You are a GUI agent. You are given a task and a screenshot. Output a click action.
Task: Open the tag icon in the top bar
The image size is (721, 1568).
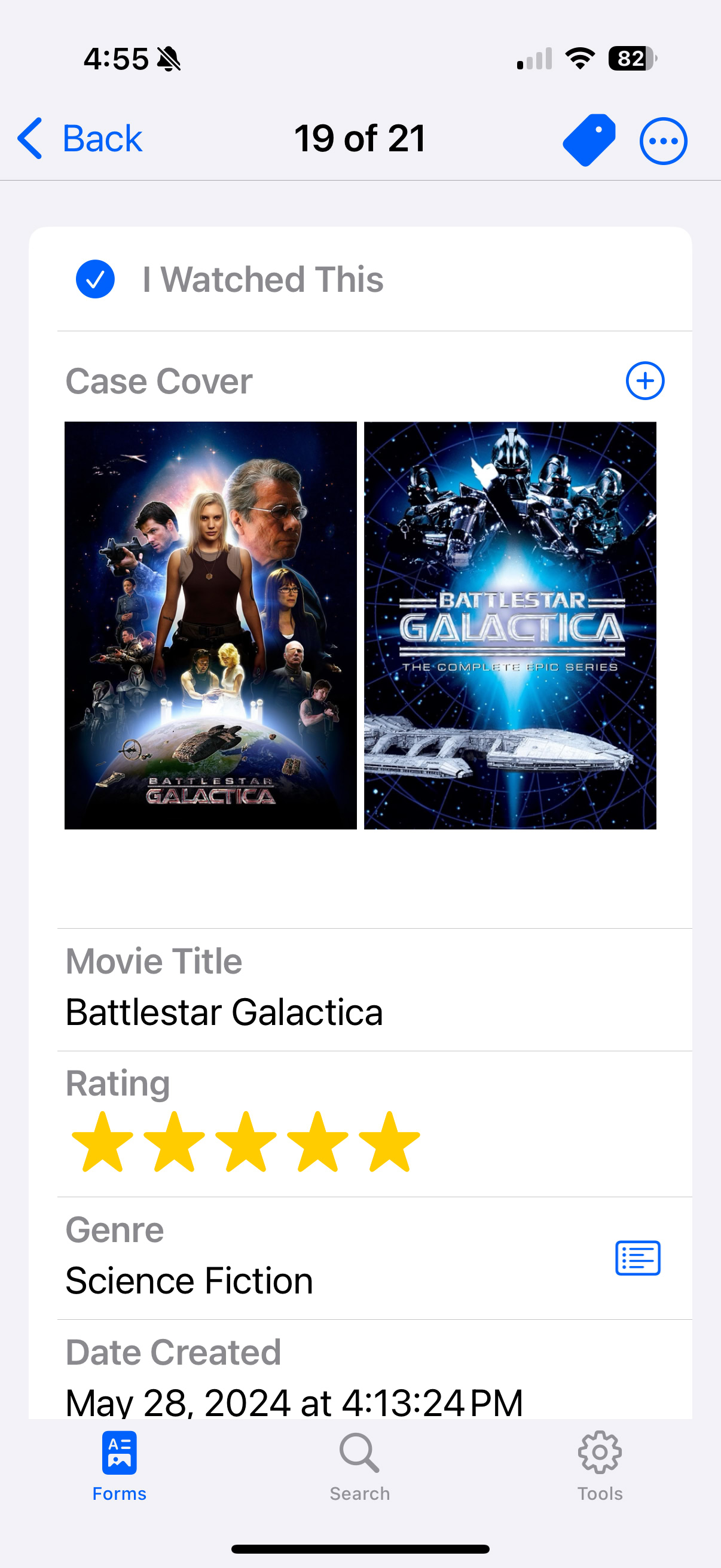589,140
